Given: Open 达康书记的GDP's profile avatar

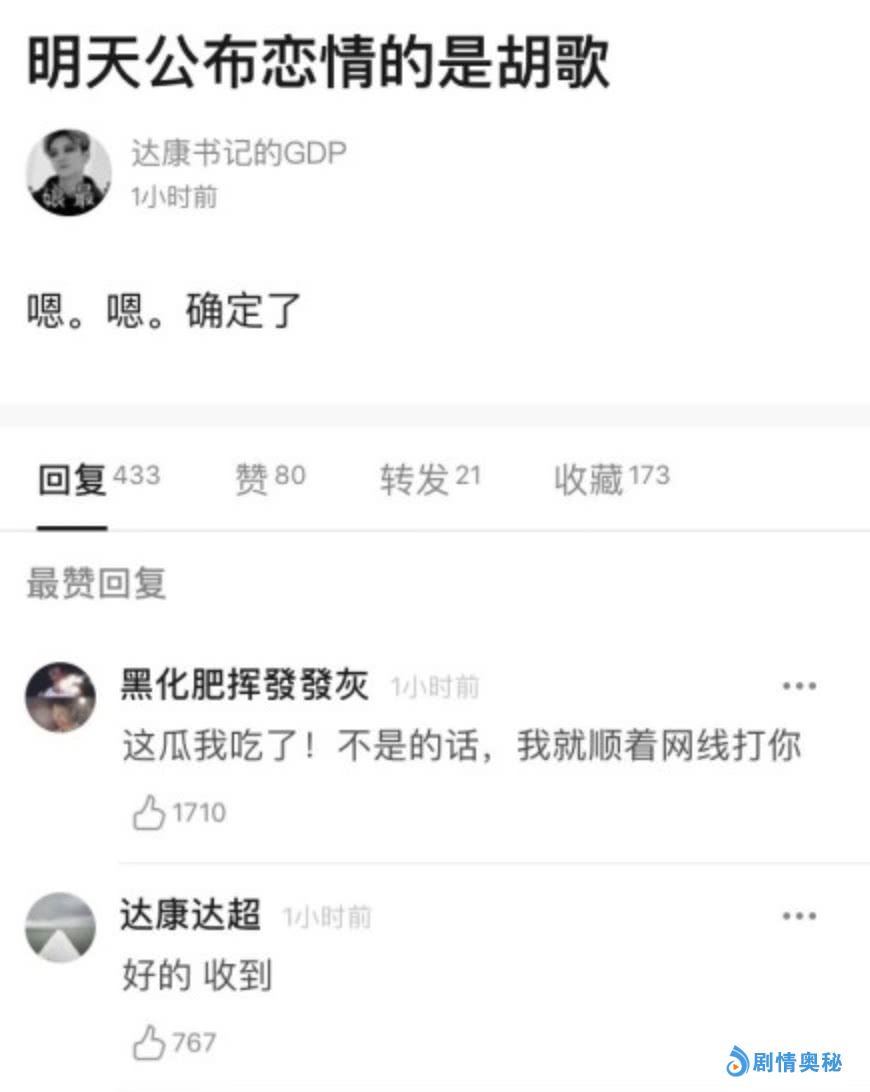Looking at the screenshot, I should point(68,172).
